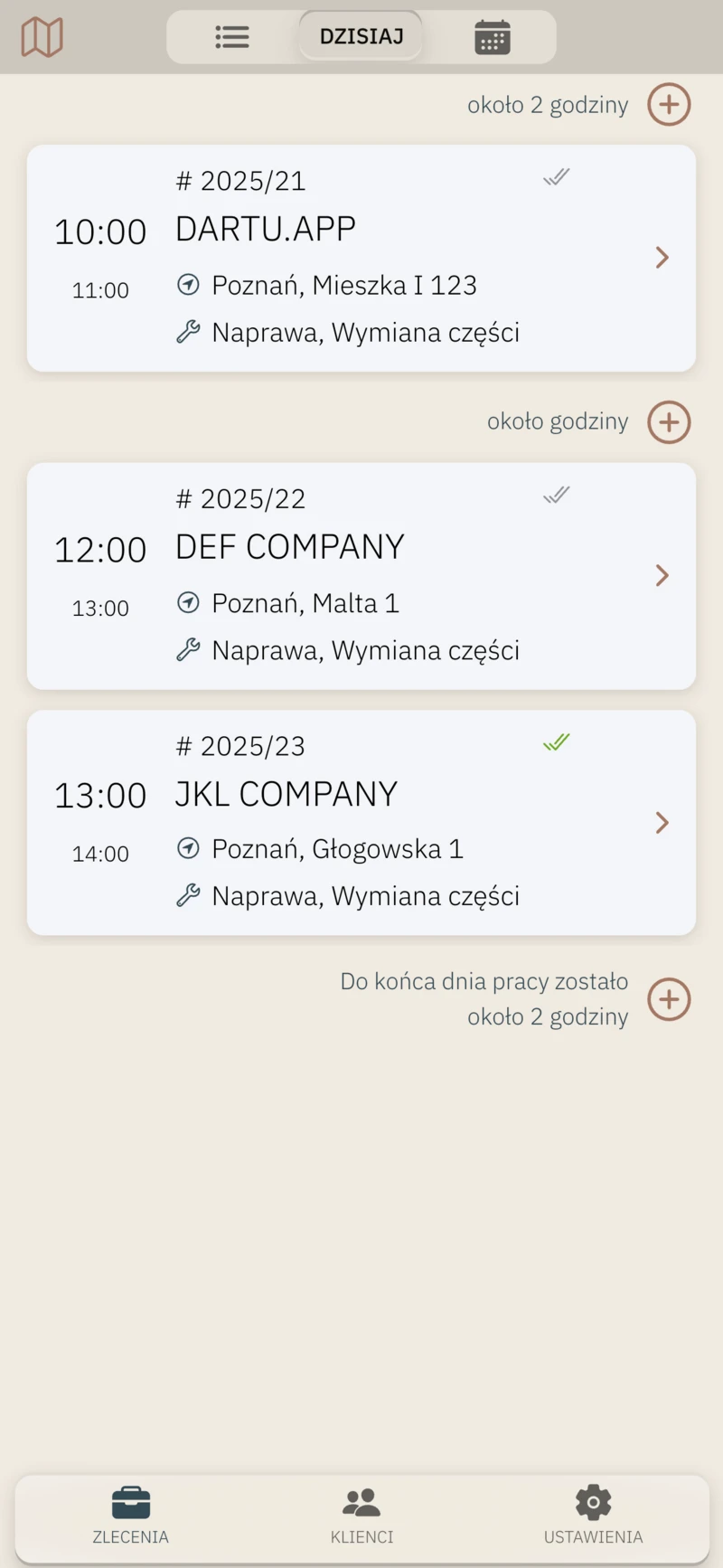This screenshot has width=723, height=1568.
Task: Switch to the Klienci tab
Action: pyautogui.click(x=361, y=1515)
